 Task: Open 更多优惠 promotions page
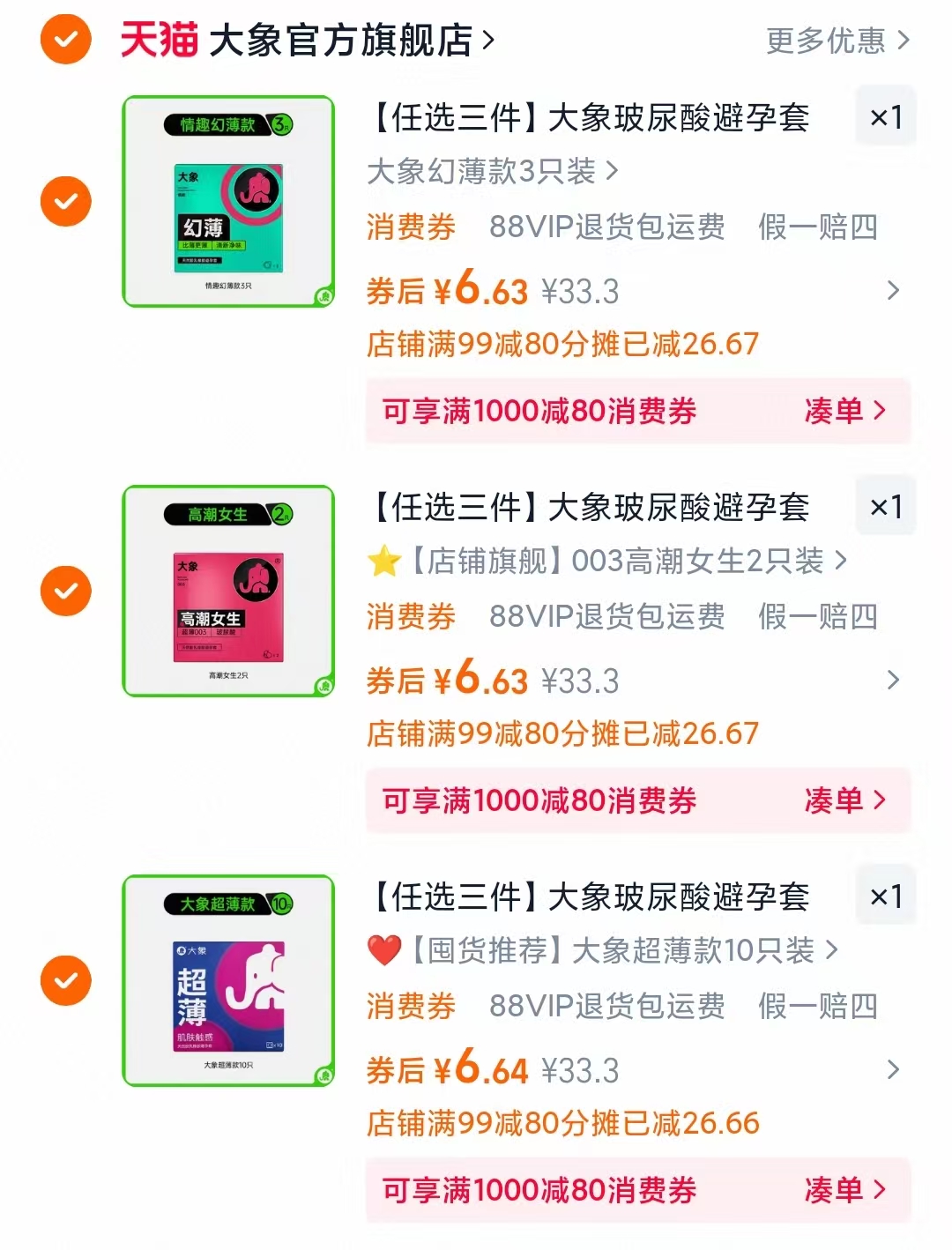coord(829,39)
